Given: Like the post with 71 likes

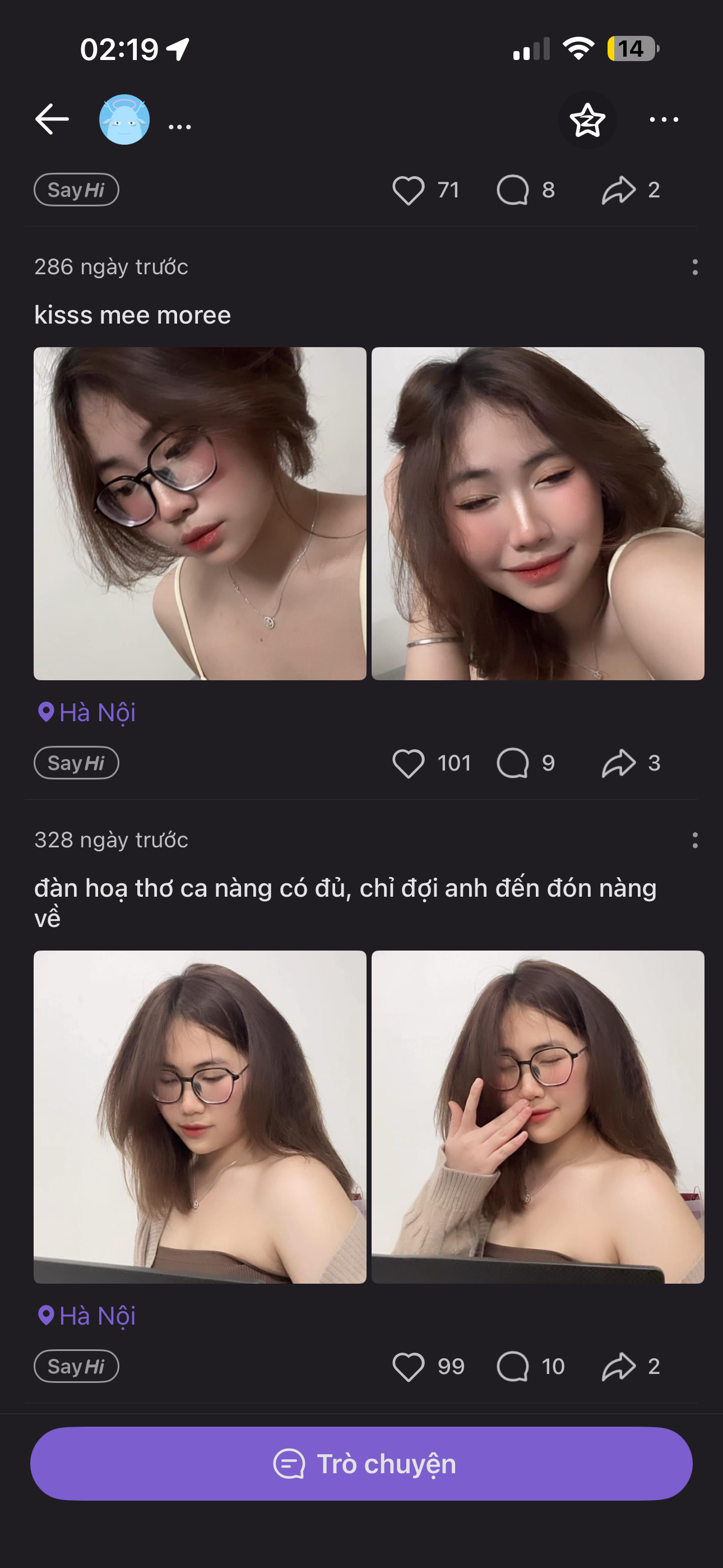Looking at the screenshot, I should coord(409,190).
